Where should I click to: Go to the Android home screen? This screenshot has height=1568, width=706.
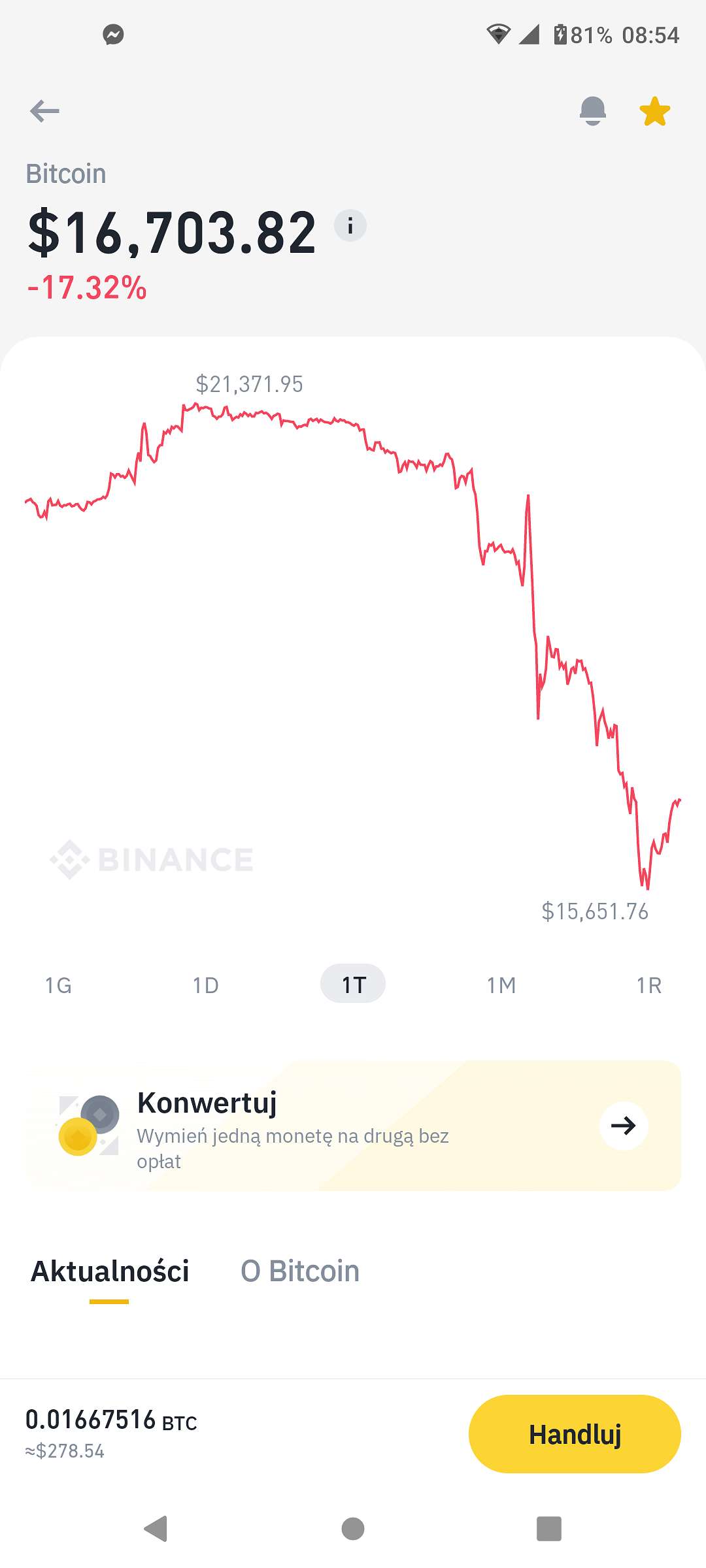353,1529
